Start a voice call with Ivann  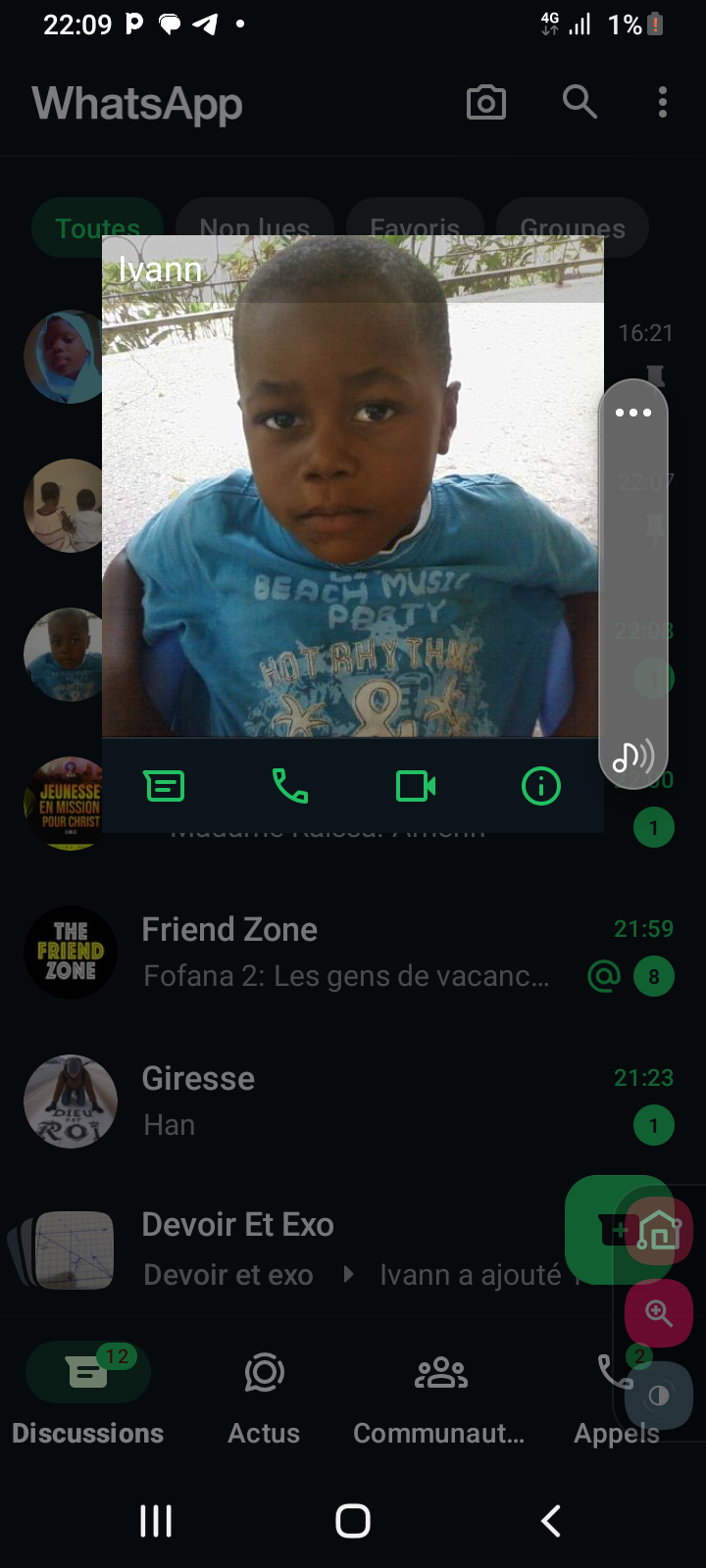[x=289, y=786]
